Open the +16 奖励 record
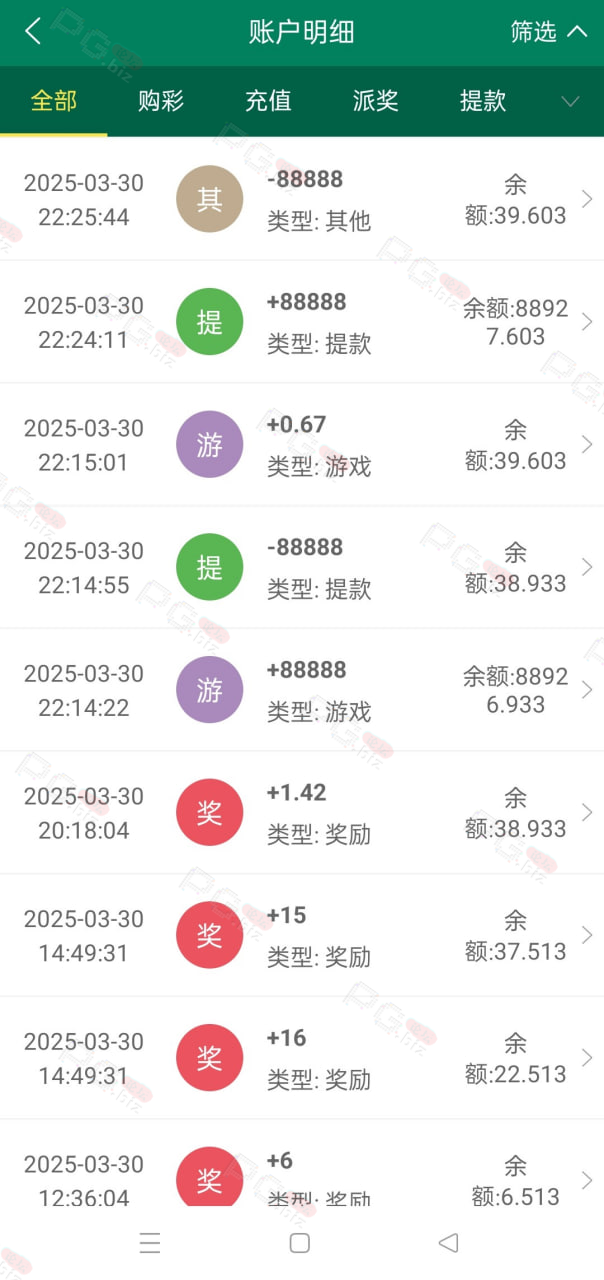The width and height of the screenshot is (604, 1280). (302, 1058)
